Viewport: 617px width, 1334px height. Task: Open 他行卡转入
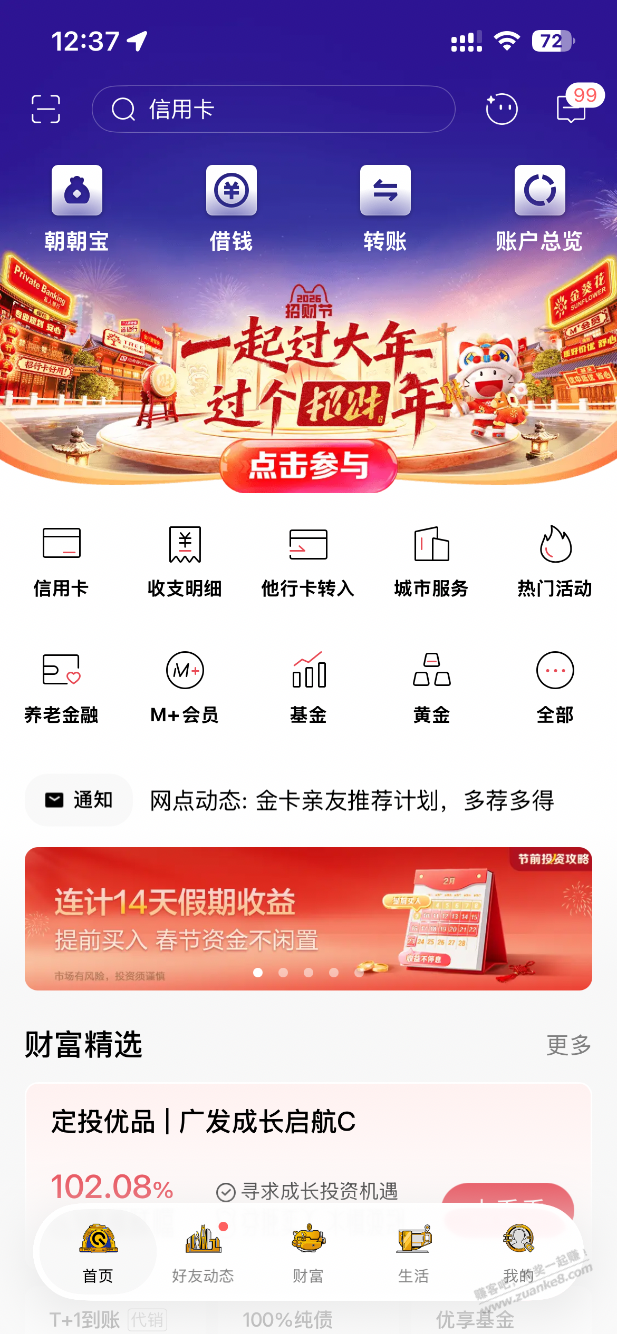pos(308,561)
